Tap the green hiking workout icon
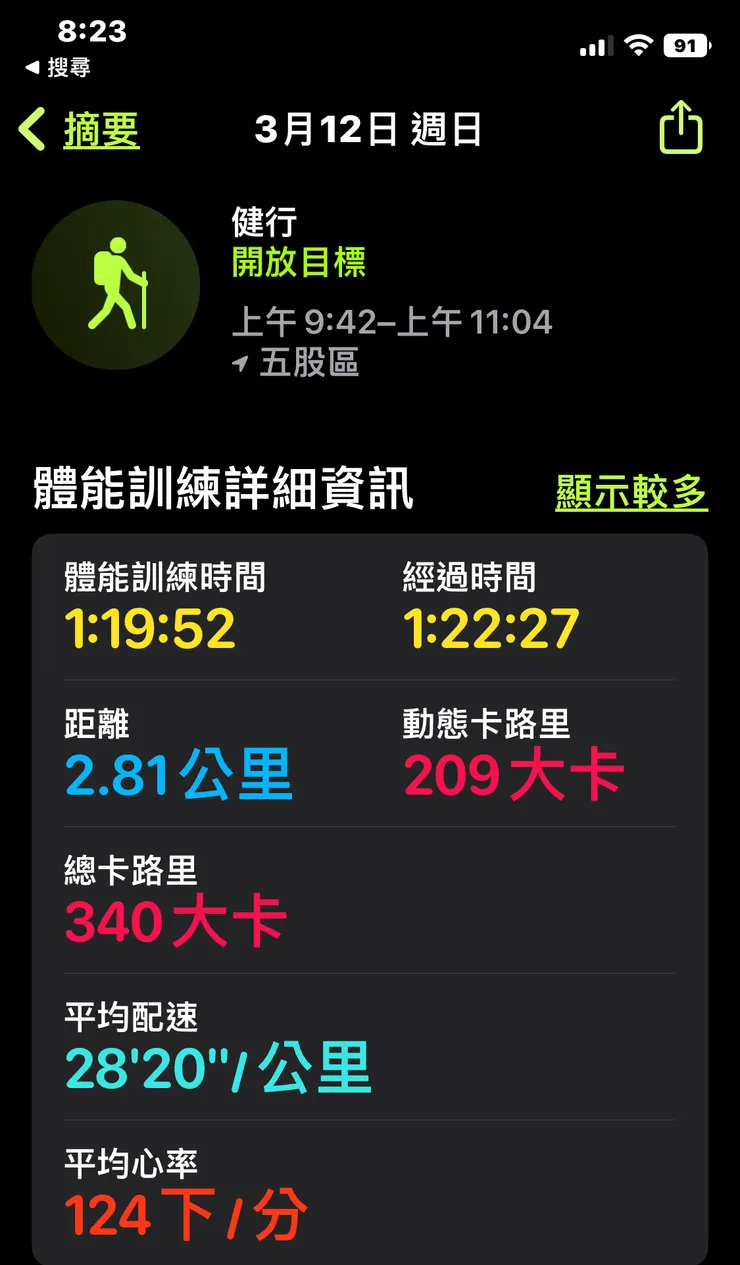The width and height of the screenshot is (740, 1265). coord(115,285)
